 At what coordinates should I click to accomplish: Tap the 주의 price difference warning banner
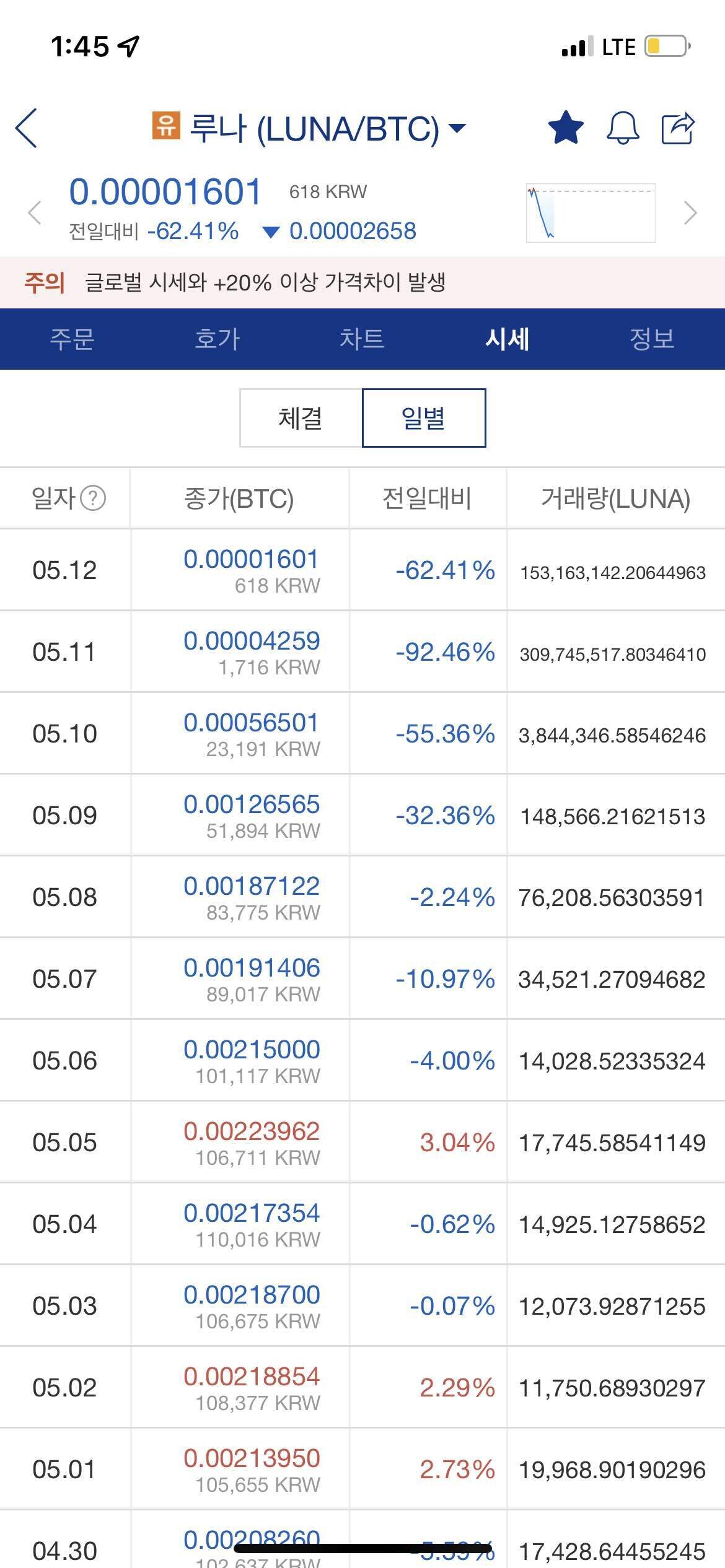pos(248,283)
